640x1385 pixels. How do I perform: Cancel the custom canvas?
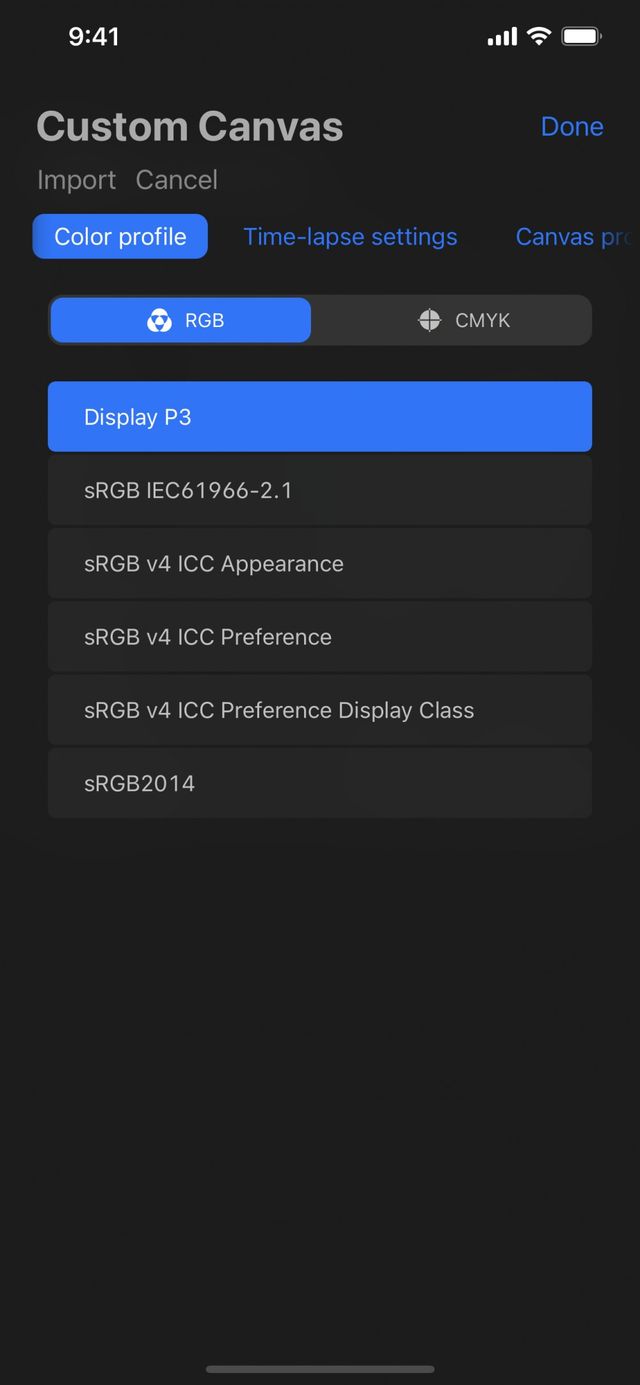tap(177, 180)
